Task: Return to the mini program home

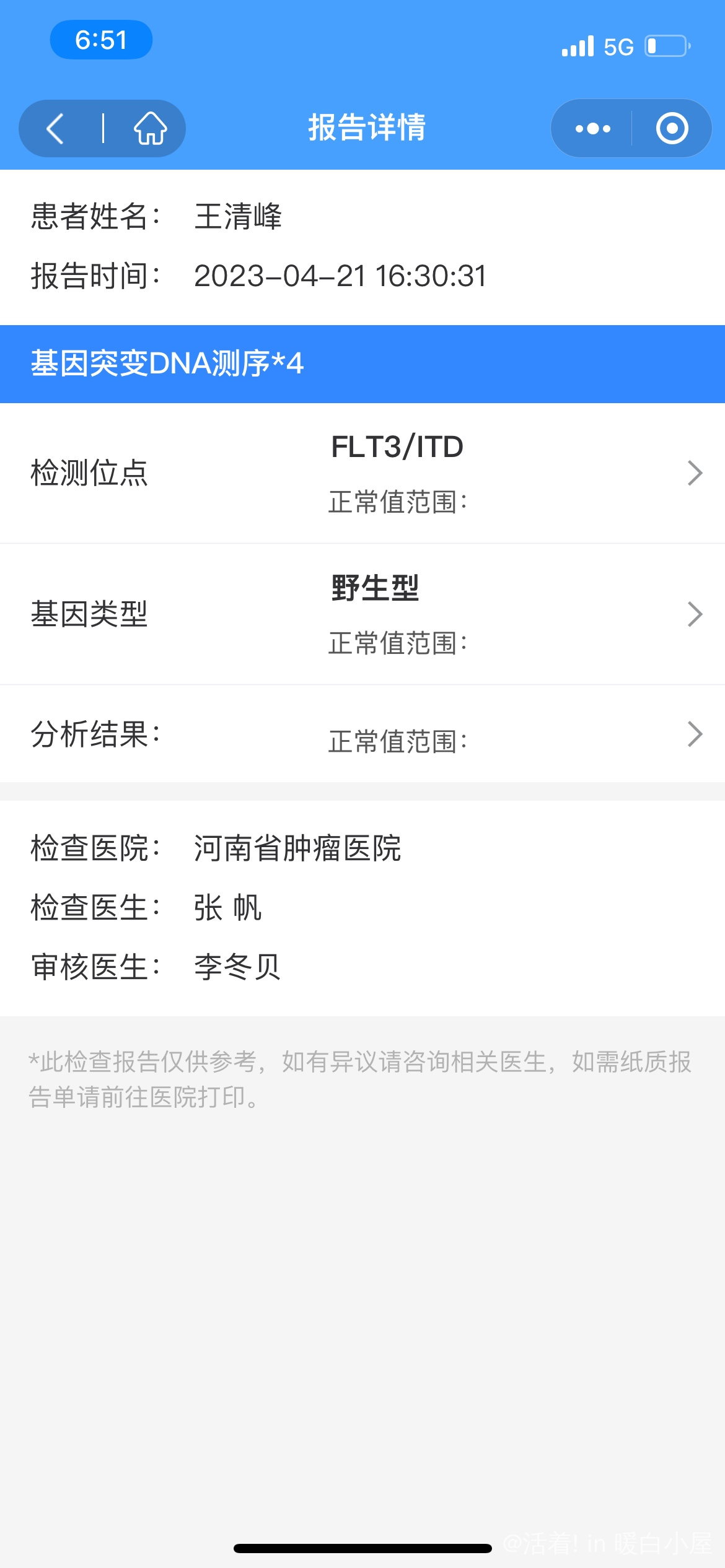Action: point(151,128)
